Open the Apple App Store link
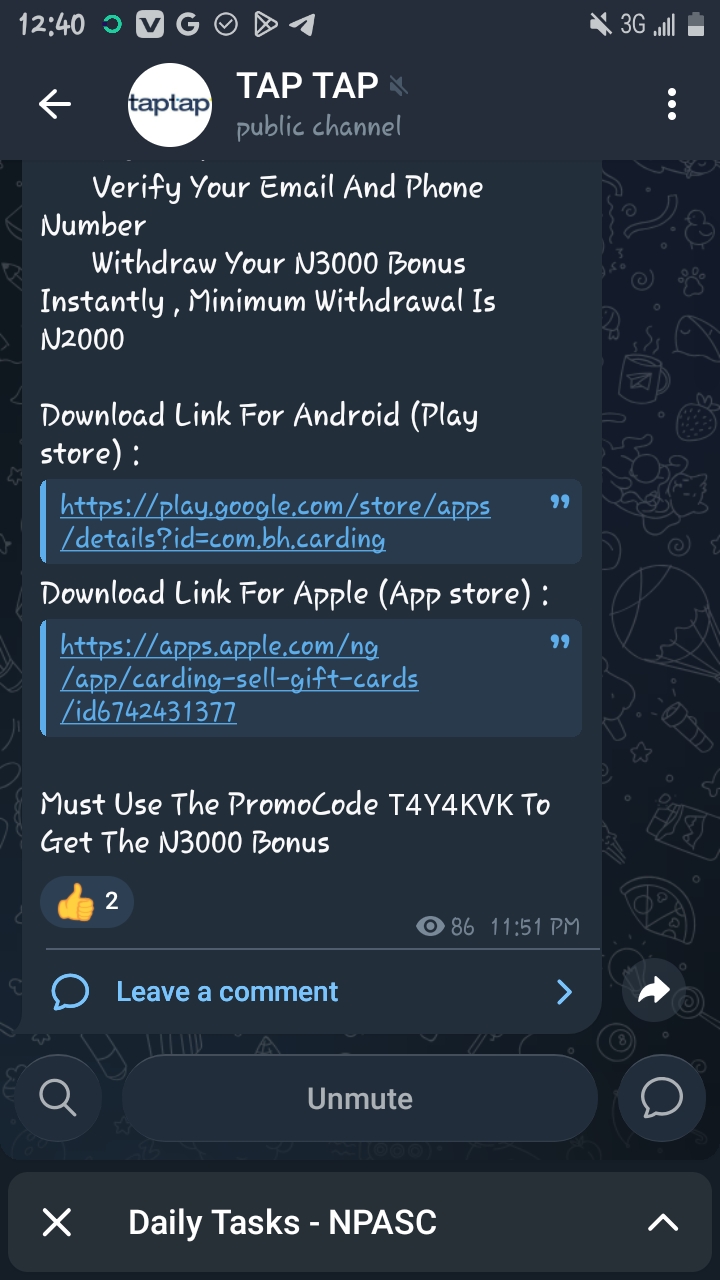 point(240,679)
